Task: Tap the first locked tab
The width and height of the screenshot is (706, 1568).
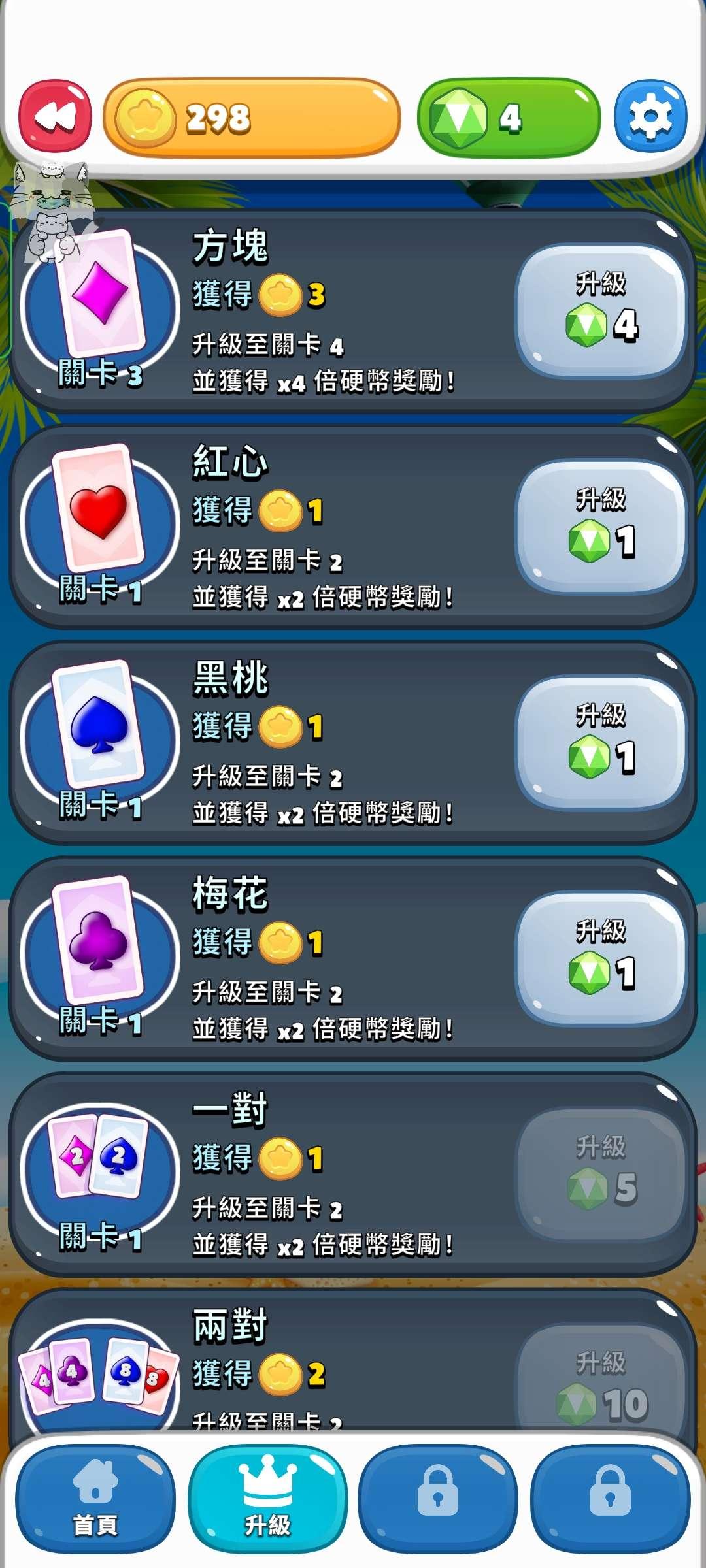Action: click(438, 1498)
